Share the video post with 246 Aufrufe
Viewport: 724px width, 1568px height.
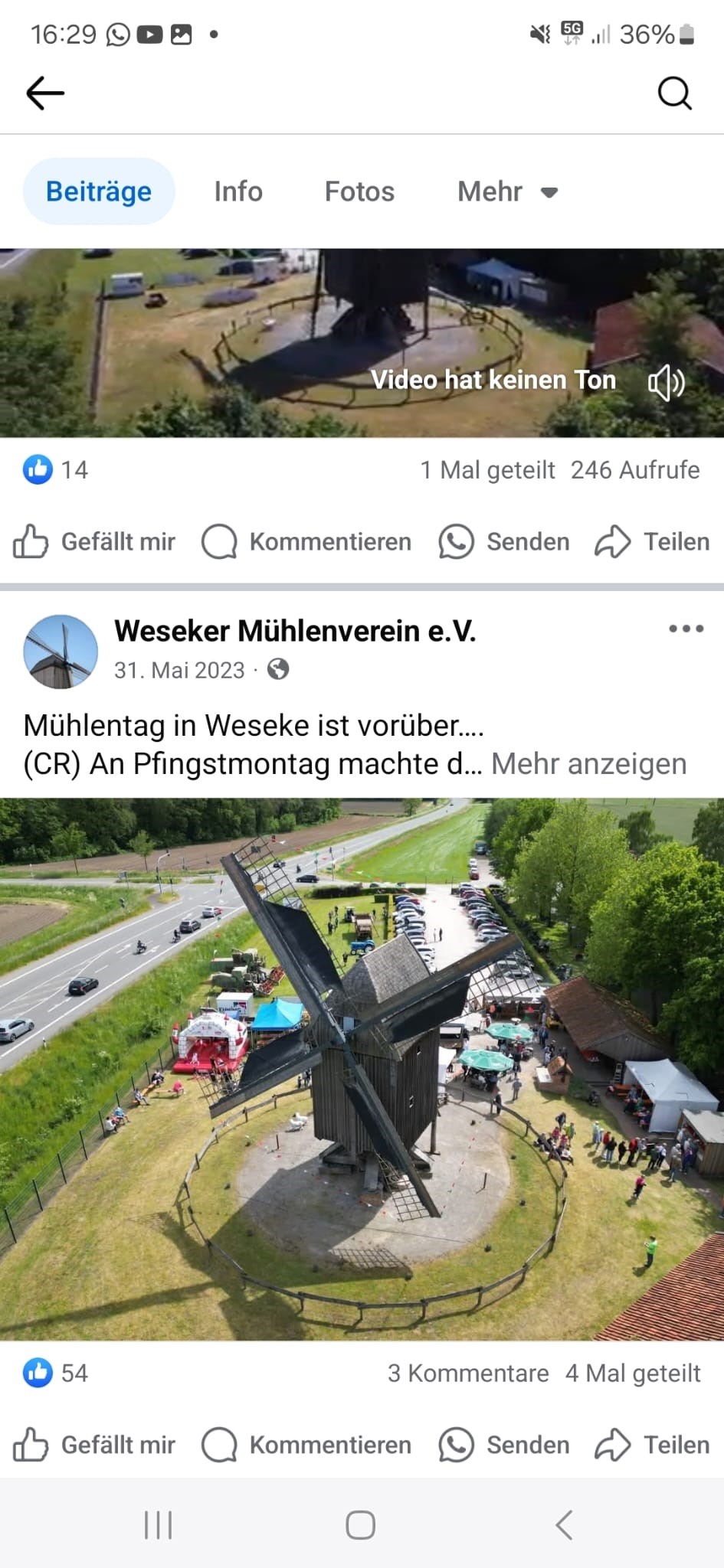(x=653, y=542)
